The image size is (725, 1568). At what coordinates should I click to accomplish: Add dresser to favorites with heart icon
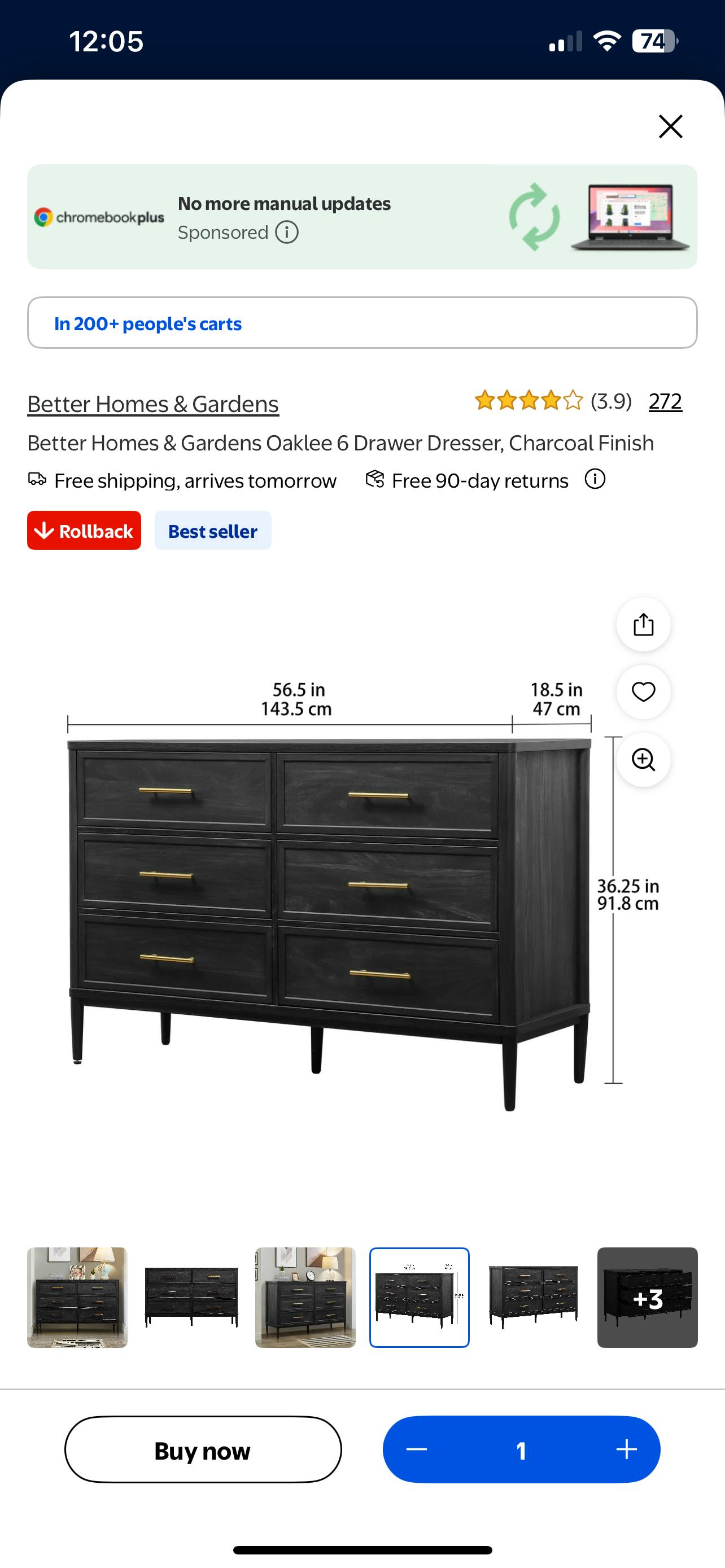coord(644,692)
